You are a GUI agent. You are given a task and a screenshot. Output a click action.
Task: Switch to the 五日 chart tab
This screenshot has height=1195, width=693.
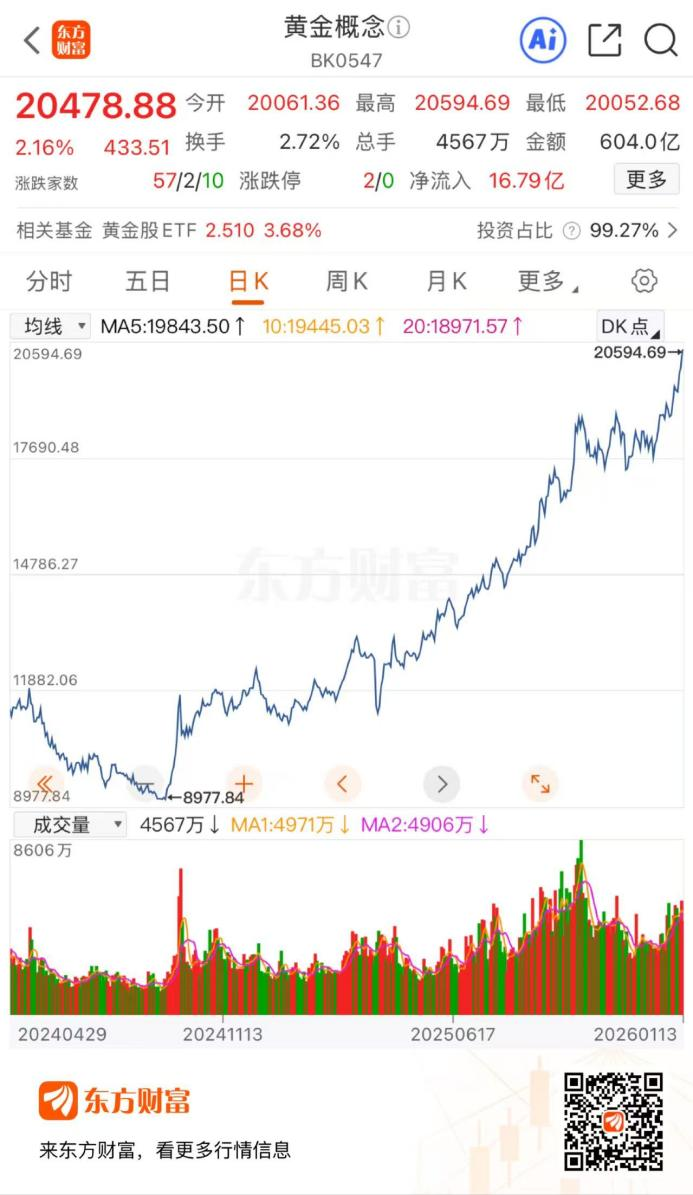pyautogui.click(x=147, y=282)
